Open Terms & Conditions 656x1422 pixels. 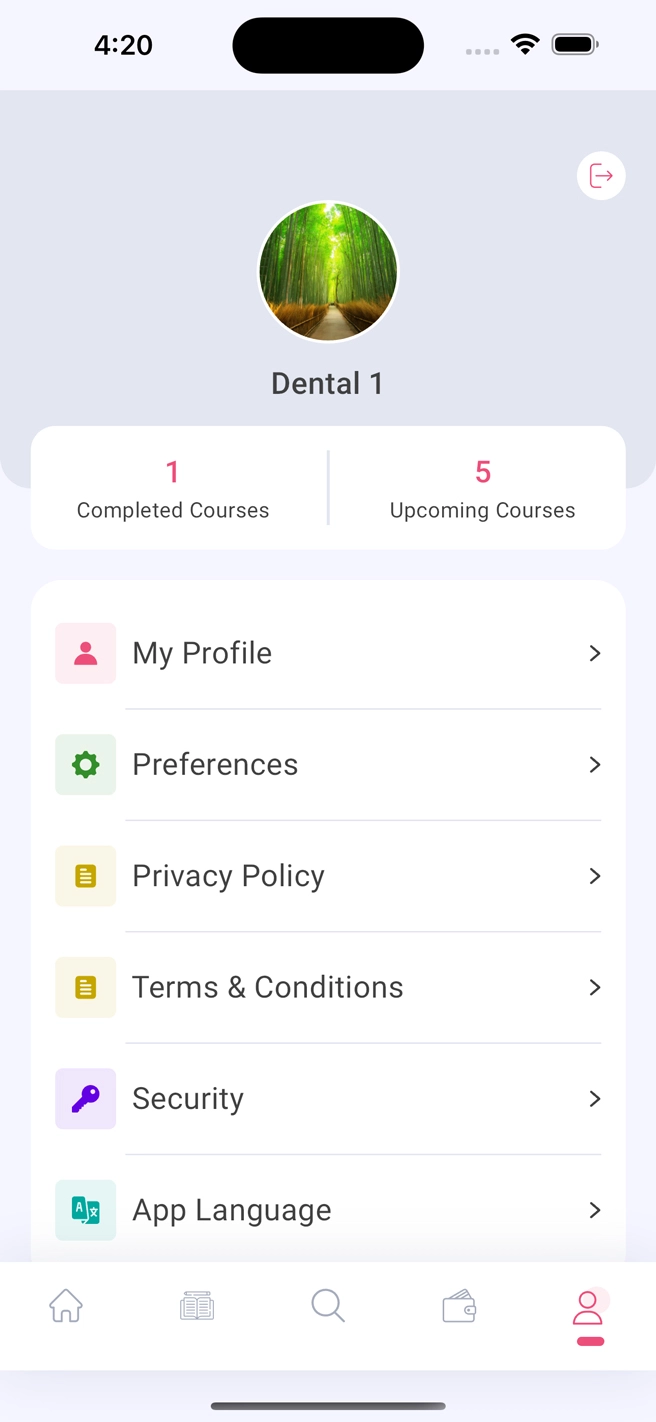(328, 988)
